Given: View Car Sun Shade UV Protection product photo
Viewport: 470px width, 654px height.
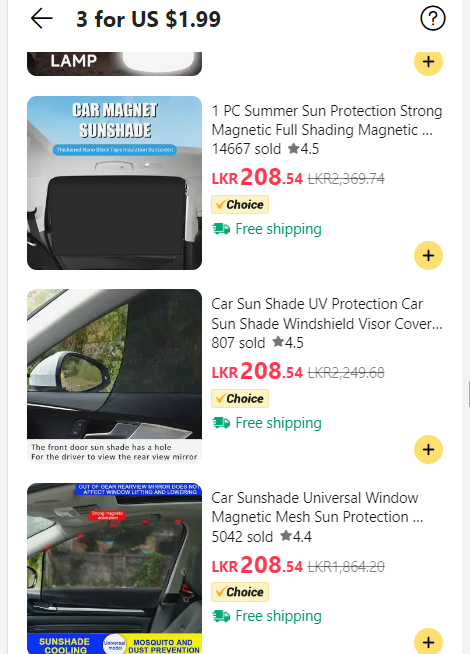Looking at the screenshot, I should (114, 376).
